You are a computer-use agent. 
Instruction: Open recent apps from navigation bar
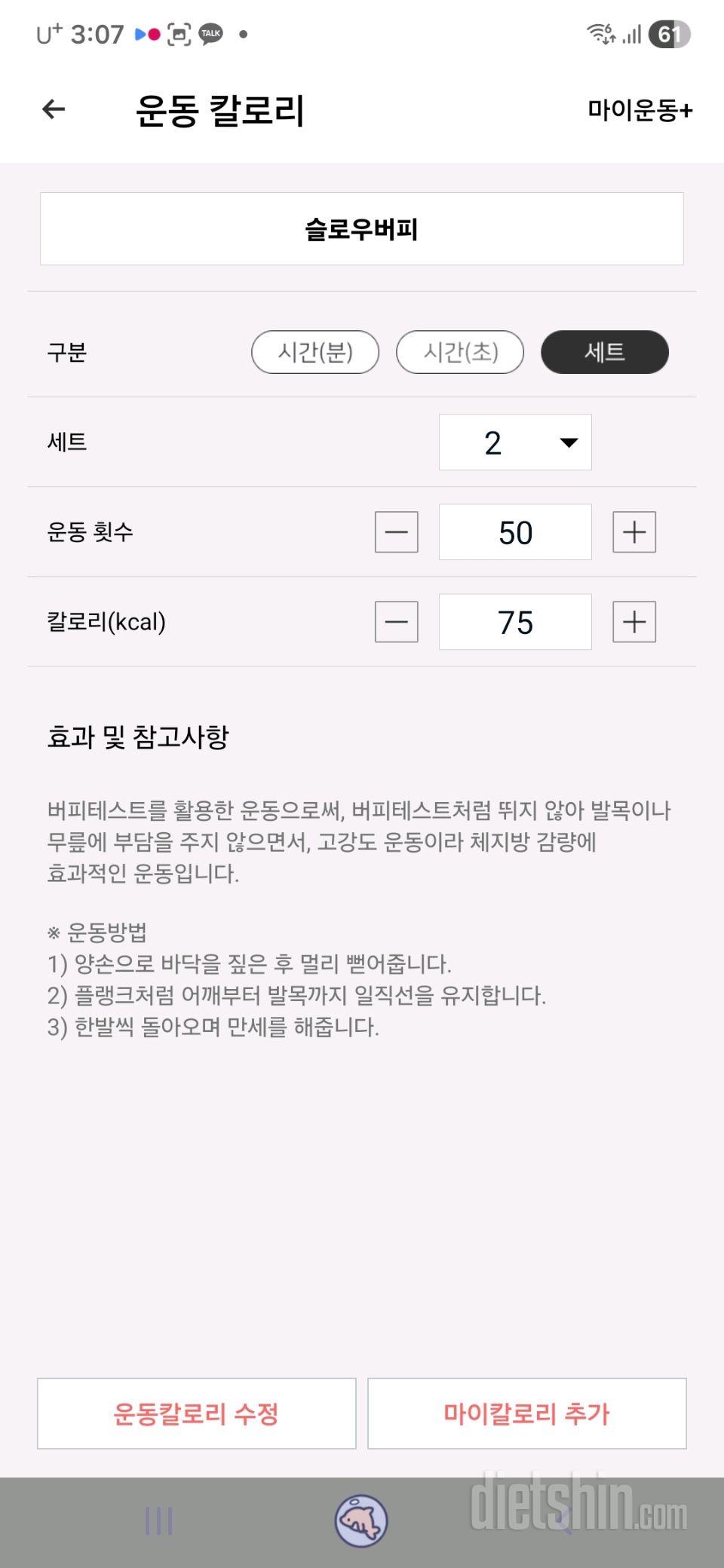158,1521
